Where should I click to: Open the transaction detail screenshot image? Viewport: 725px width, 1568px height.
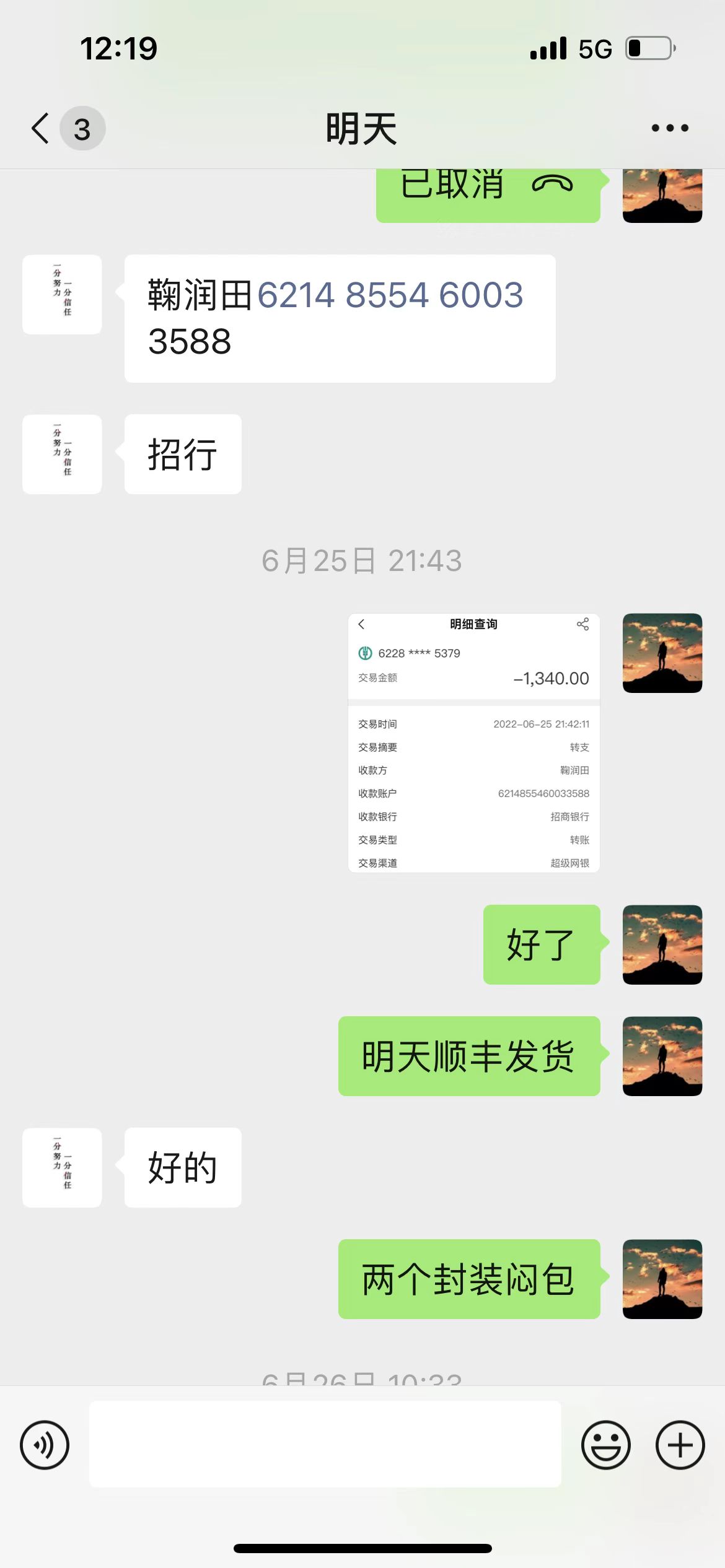pyautogui.click(x=473, y=743)
